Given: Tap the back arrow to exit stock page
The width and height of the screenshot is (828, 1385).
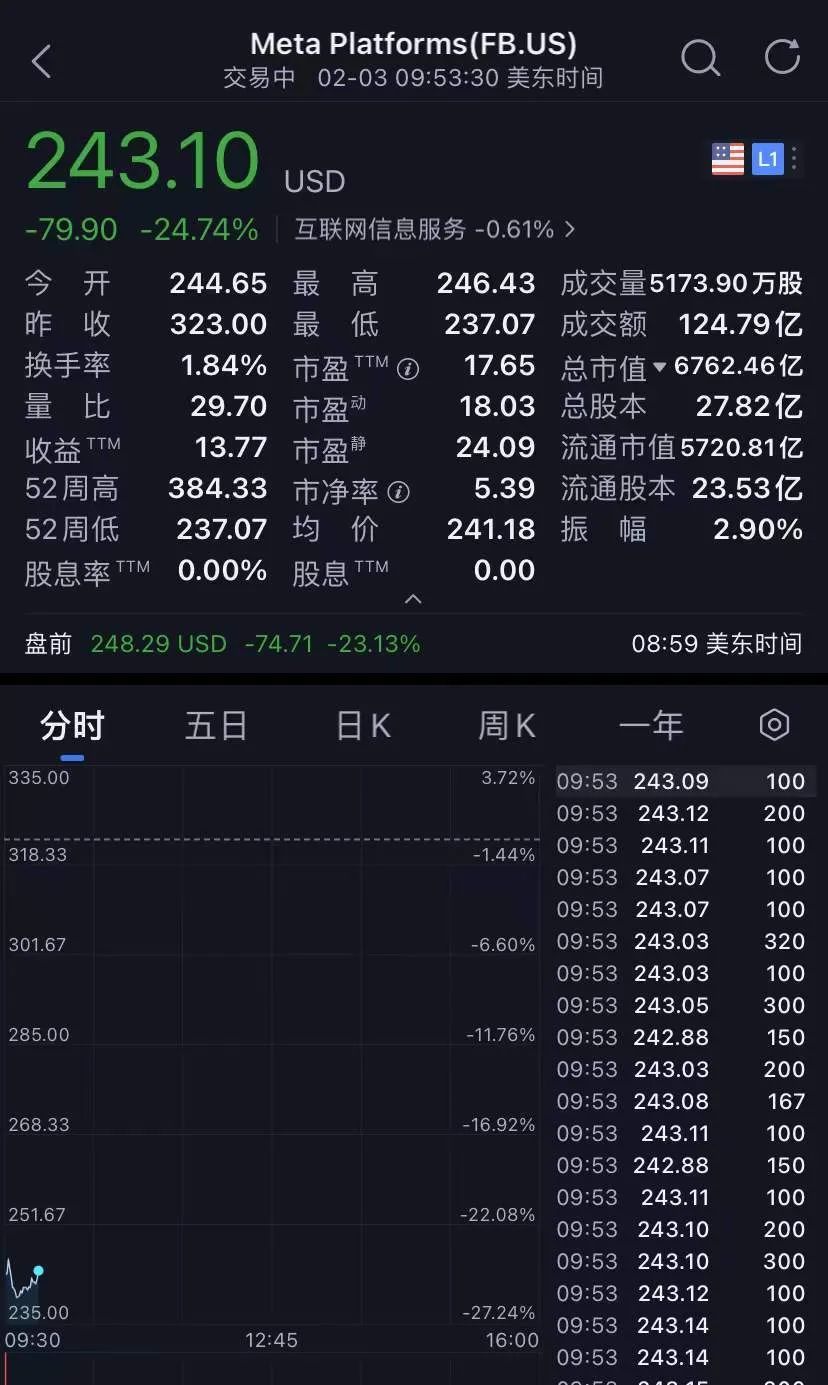Looking at the screenshot, I should [x=40, y=58].
